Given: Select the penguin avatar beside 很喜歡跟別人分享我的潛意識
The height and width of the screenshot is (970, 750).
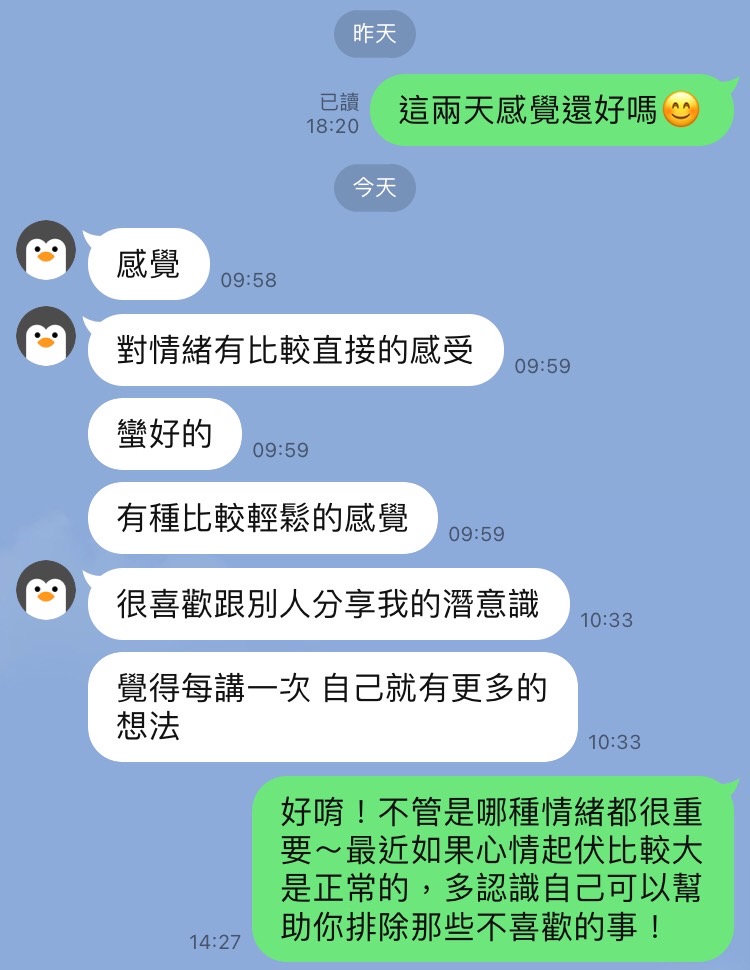Looking at the screenshot, I should click(x=46, y=589).
